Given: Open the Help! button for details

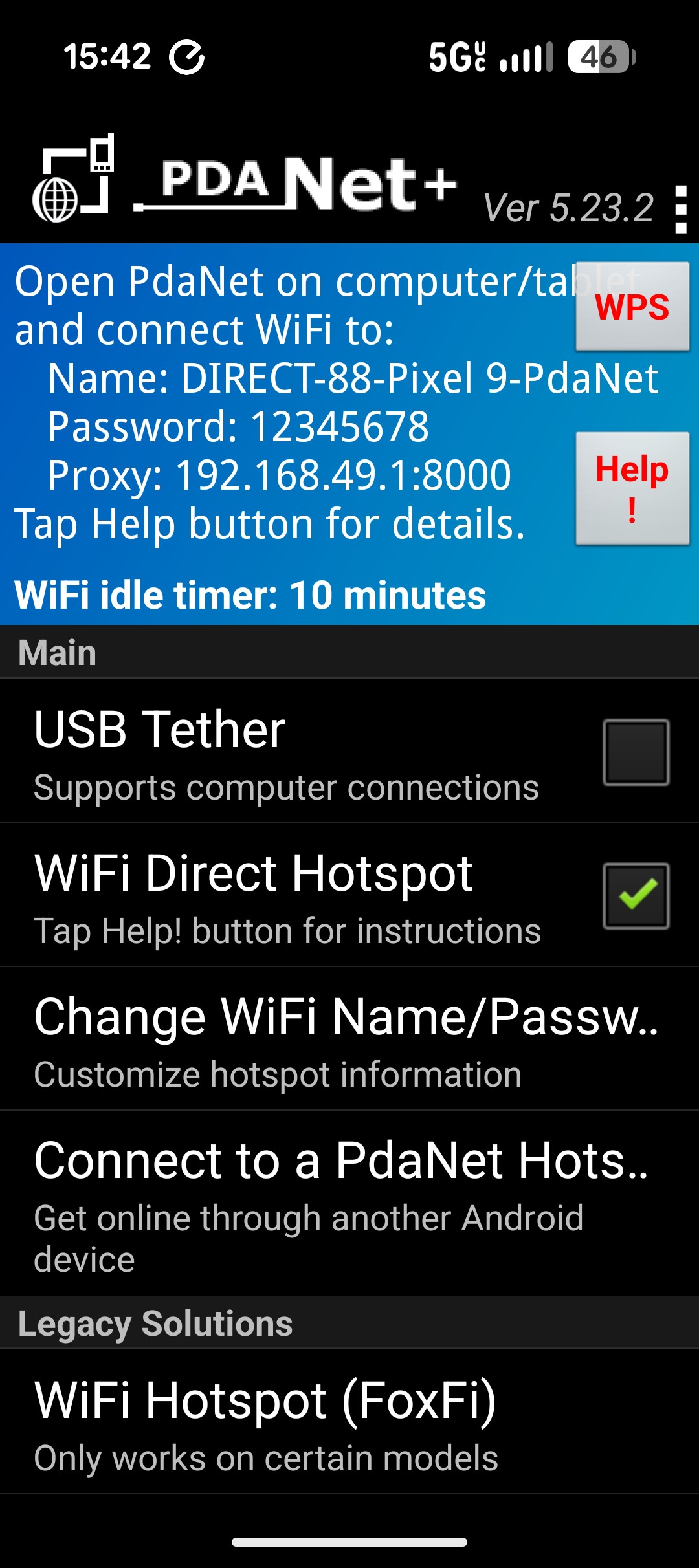Looking at the screenshot, I should (632, 488).
